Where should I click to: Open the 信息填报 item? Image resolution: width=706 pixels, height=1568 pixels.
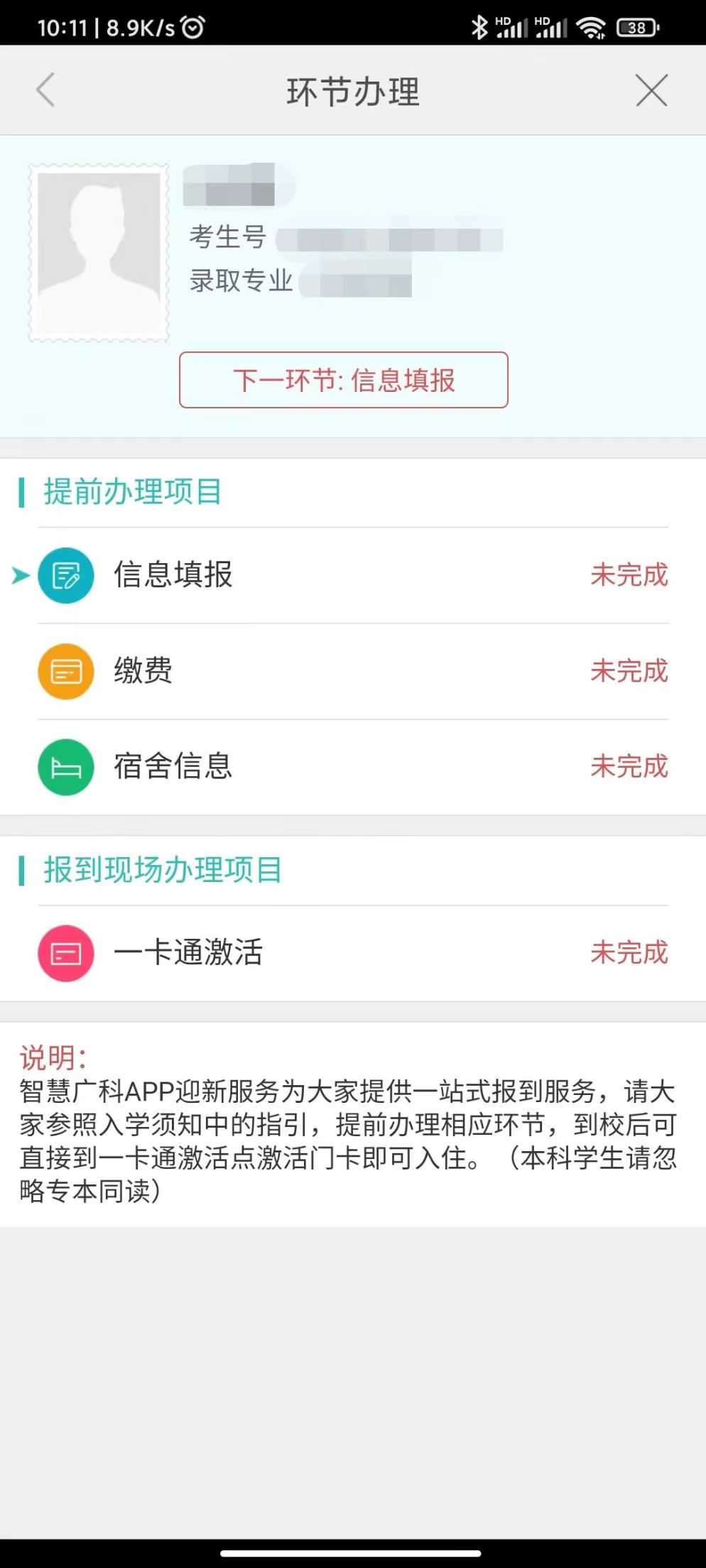point(352,575)
